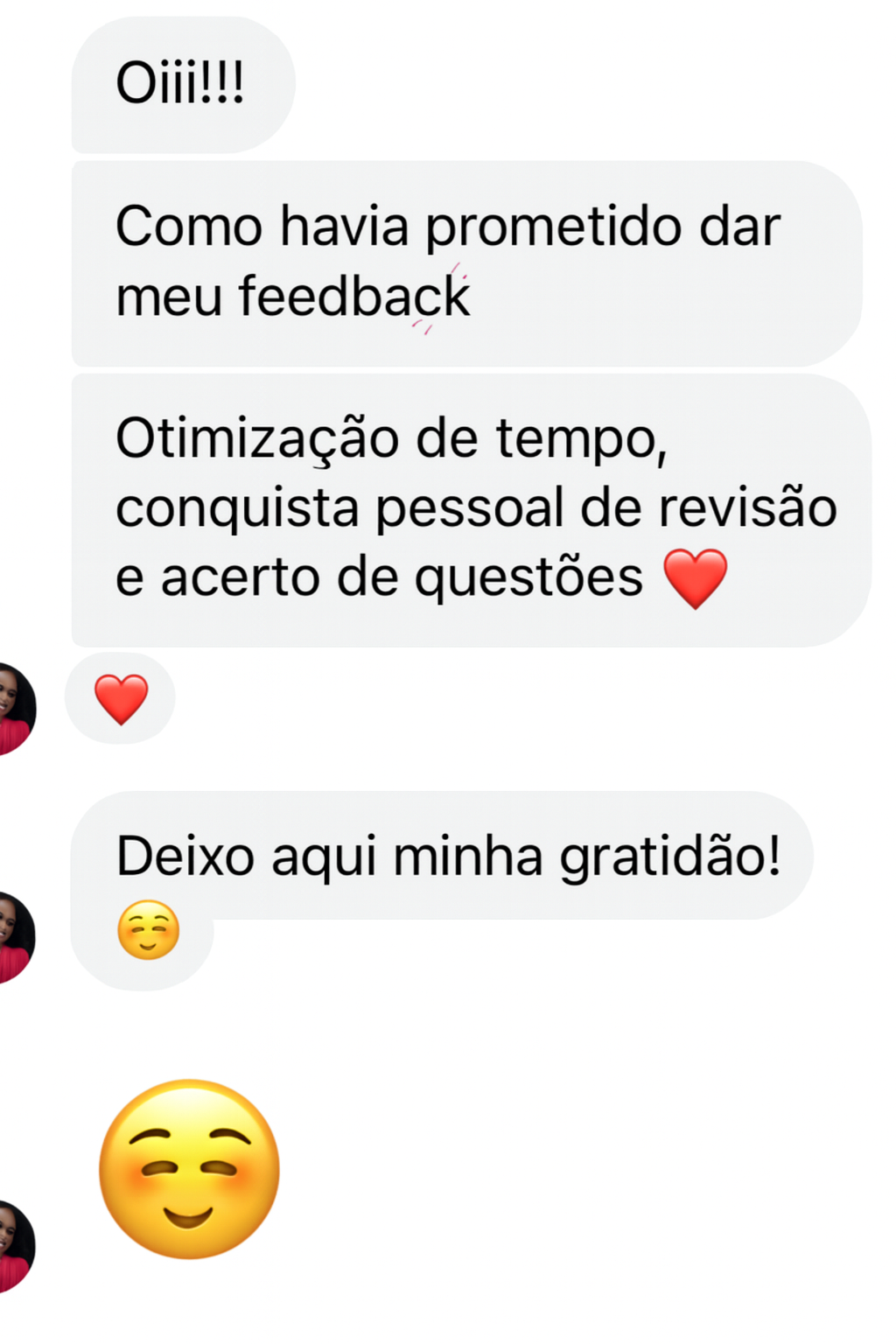Open sender's profile photo beside heart message
The image size is (896, 1344).
tap(14, 709)
